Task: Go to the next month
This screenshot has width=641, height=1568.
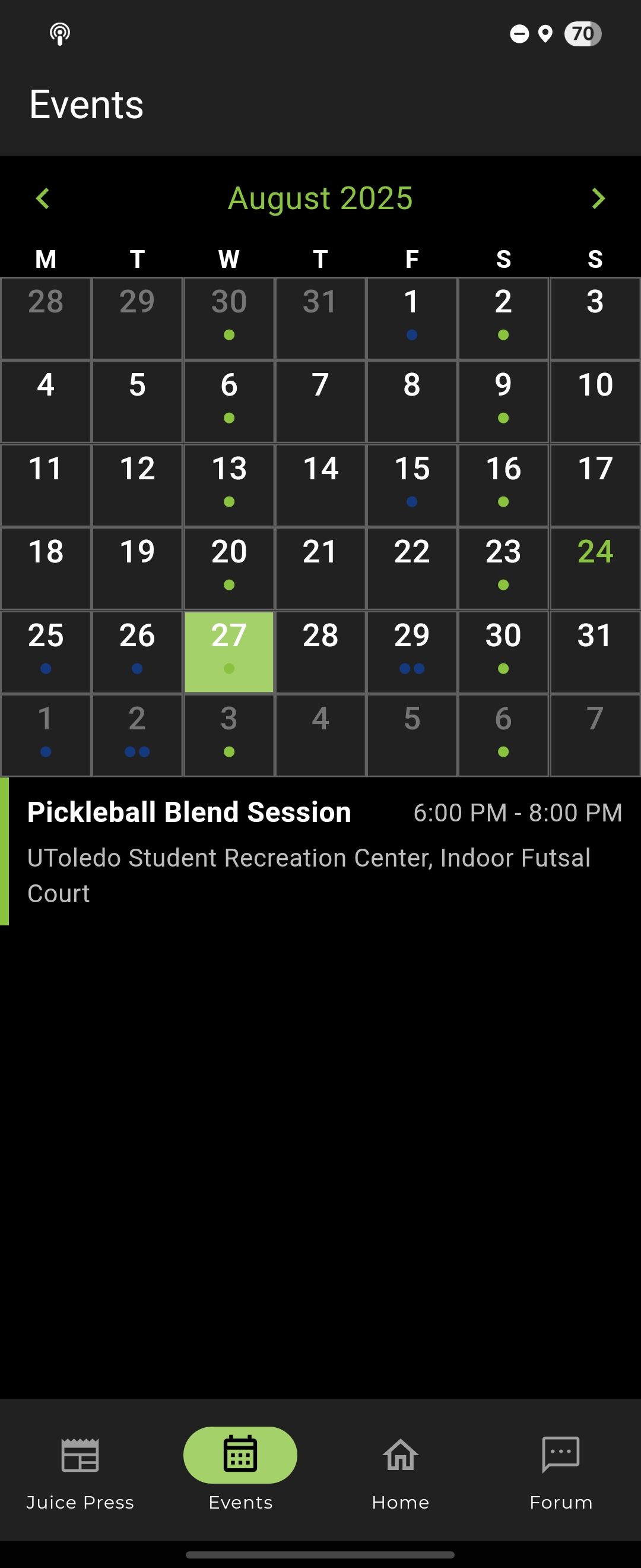Action: 598,198
